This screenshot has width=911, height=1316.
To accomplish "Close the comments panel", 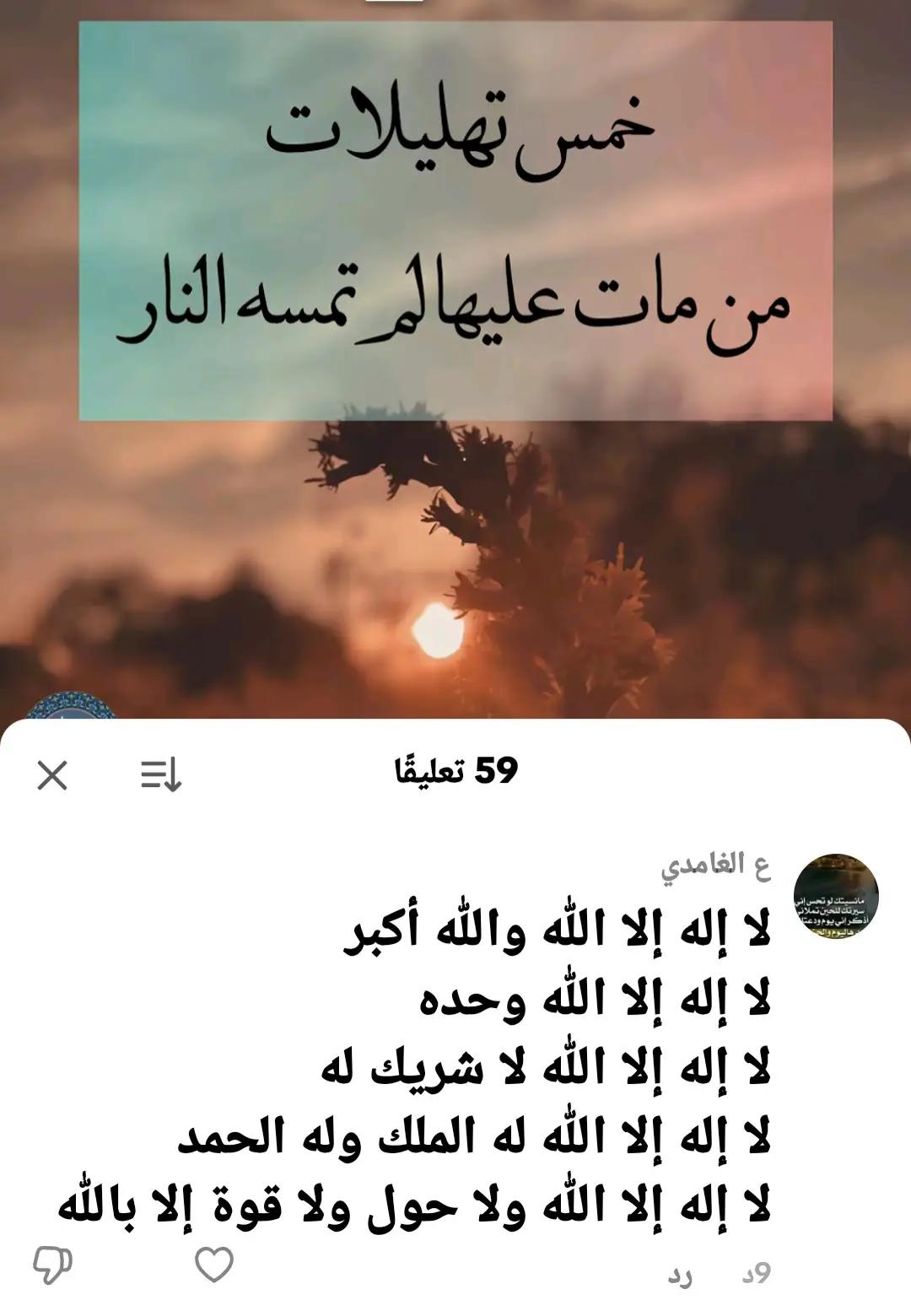I will [x=52, y=774].
